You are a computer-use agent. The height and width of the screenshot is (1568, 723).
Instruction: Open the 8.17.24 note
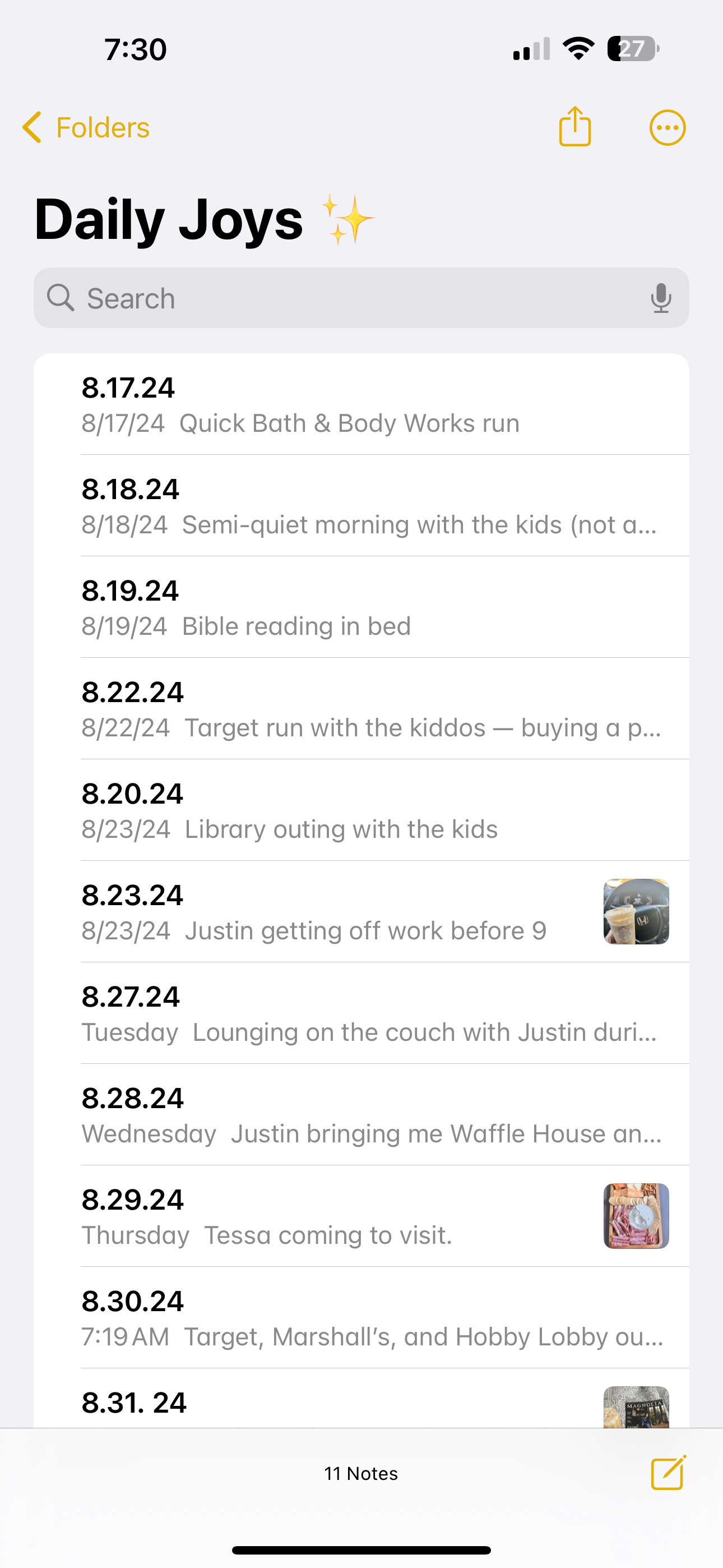pos(361,405)
